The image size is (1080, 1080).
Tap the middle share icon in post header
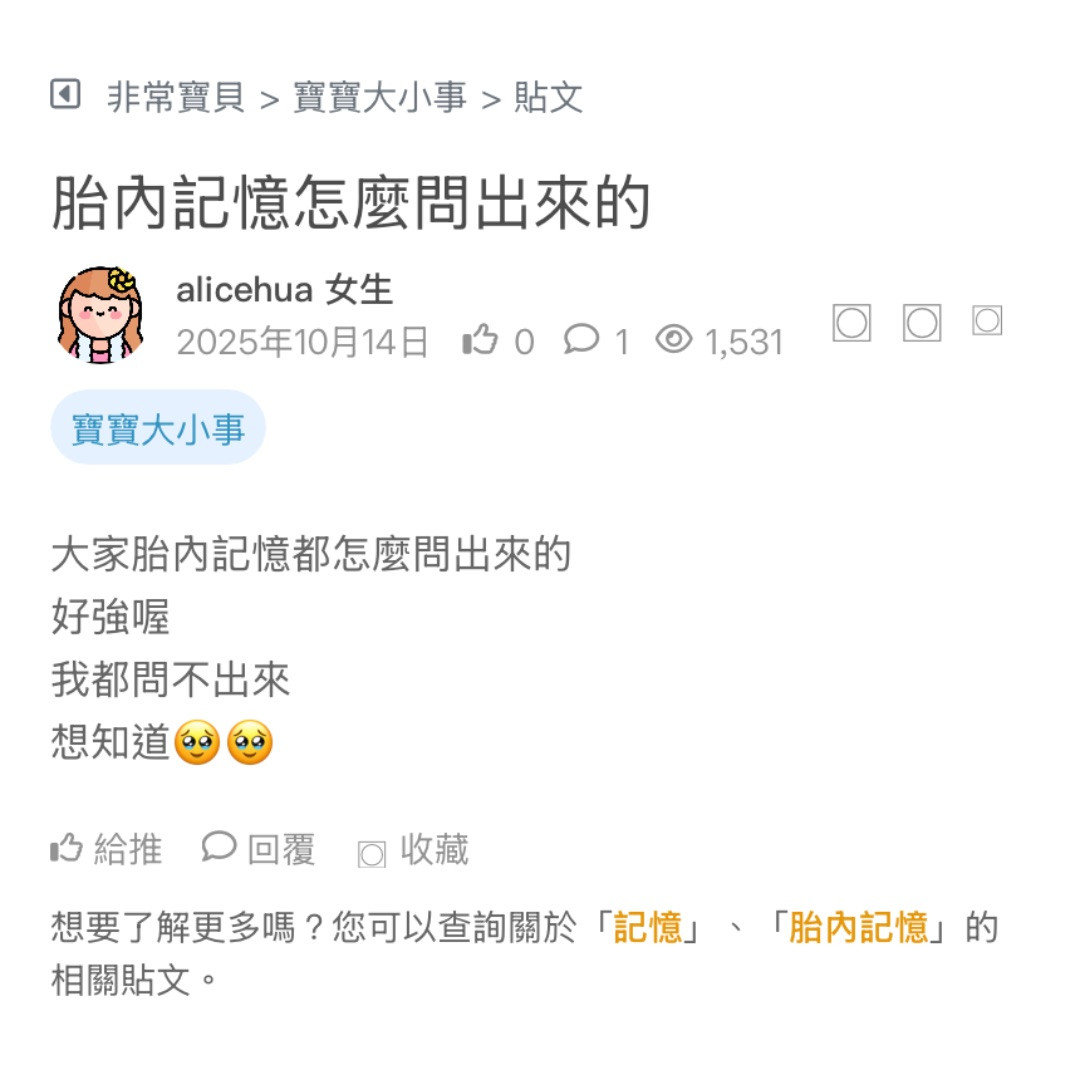922,323
